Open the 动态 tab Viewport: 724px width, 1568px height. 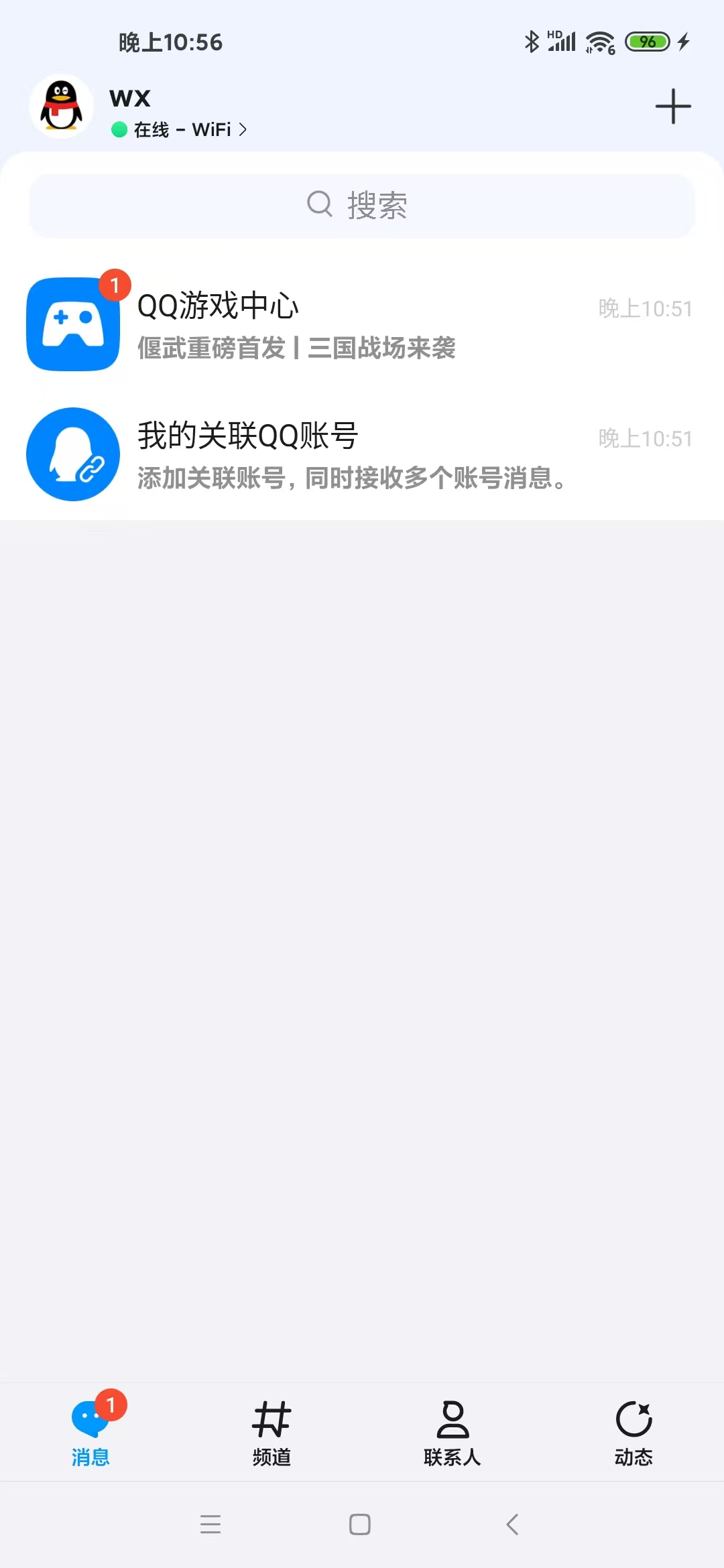[x=633, y=1433]
